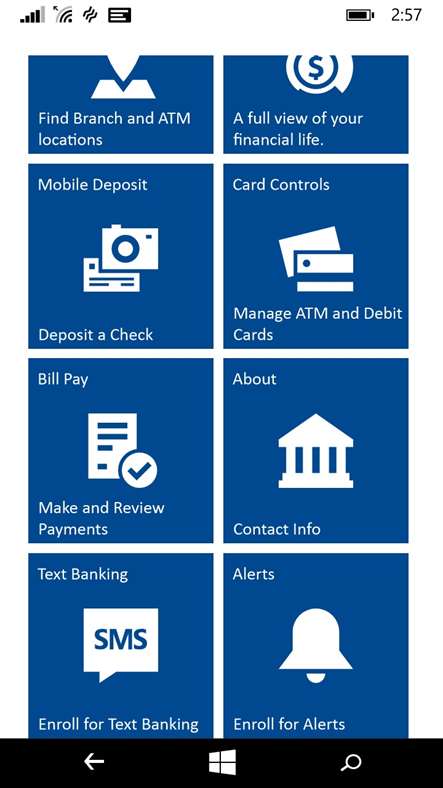Go back using the system back arrow
The height and width of the screenshot is (788, 443).
94,762
